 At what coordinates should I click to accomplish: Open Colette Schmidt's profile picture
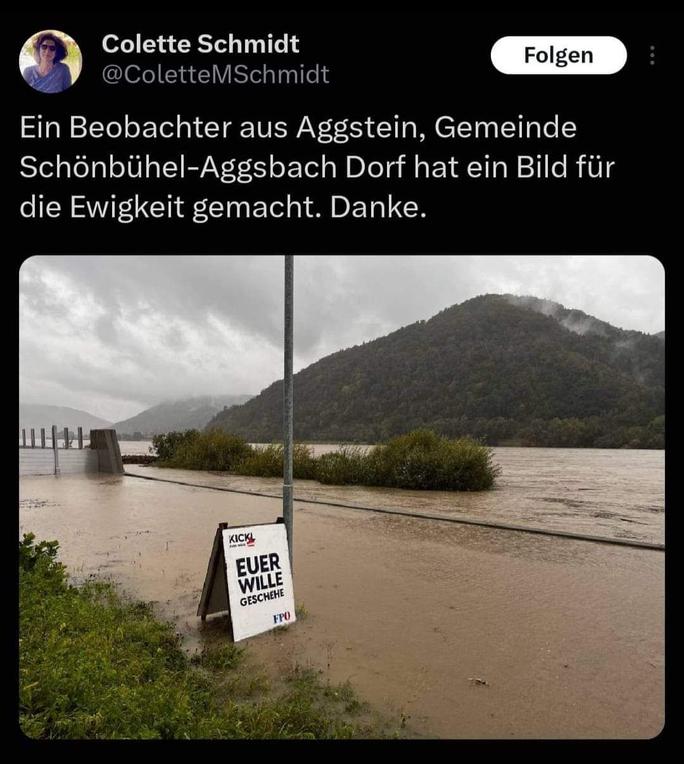51,60
